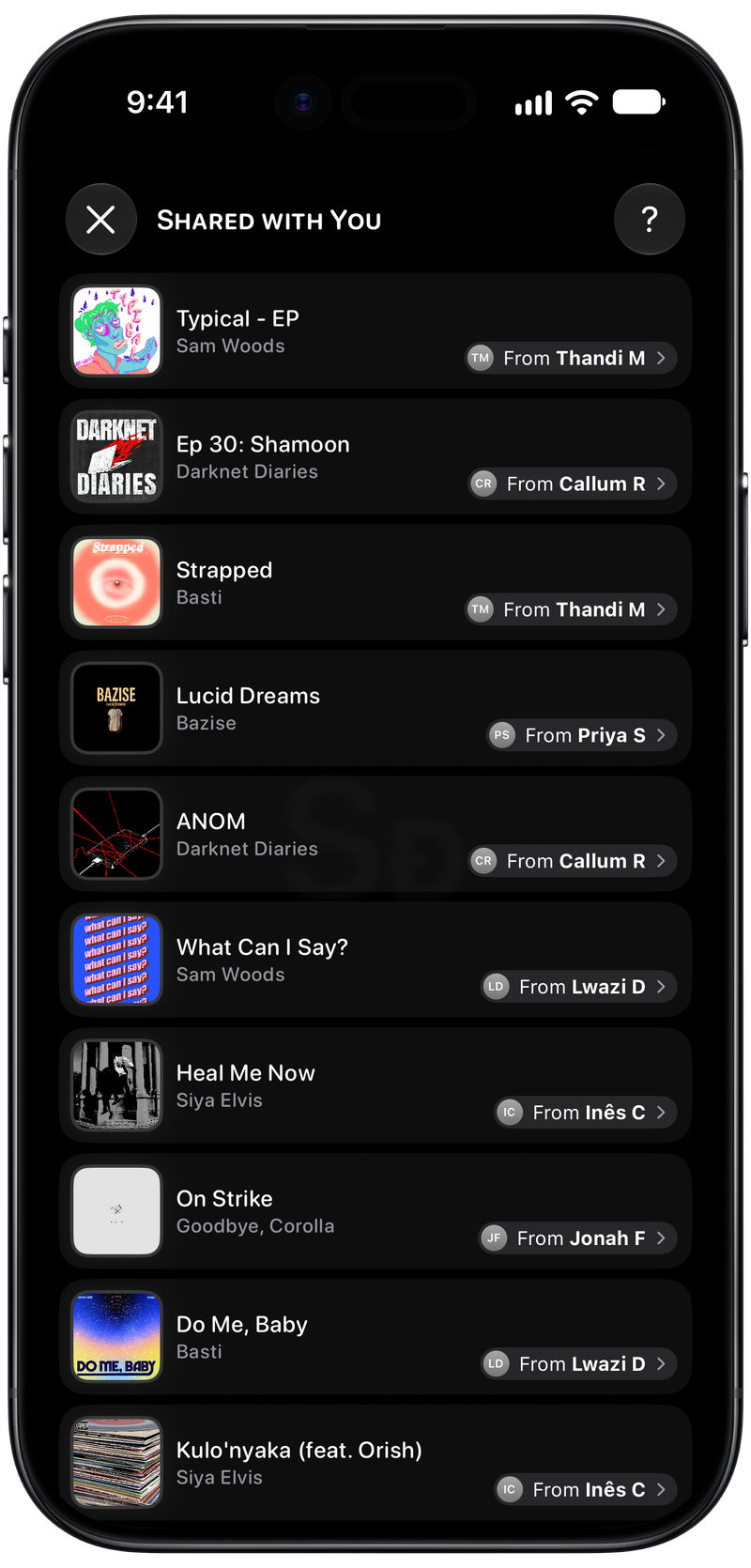751x1568 pixels.
Task: Open ANOM by Darknet Diaries
Action: coord(375,835)
